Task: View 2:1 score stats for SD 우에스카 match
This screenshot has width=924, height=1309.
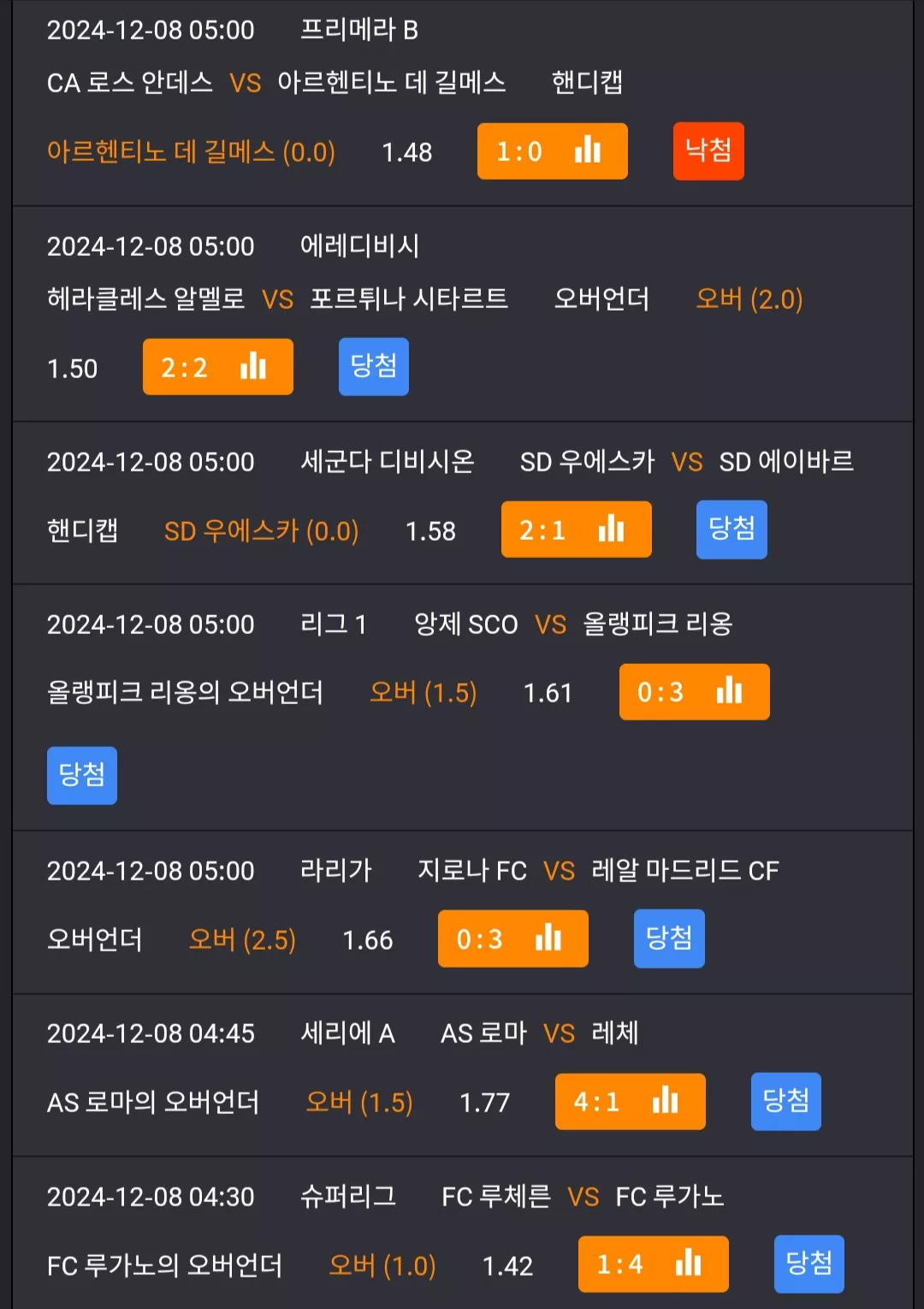Action: click(x=576, y=530)
